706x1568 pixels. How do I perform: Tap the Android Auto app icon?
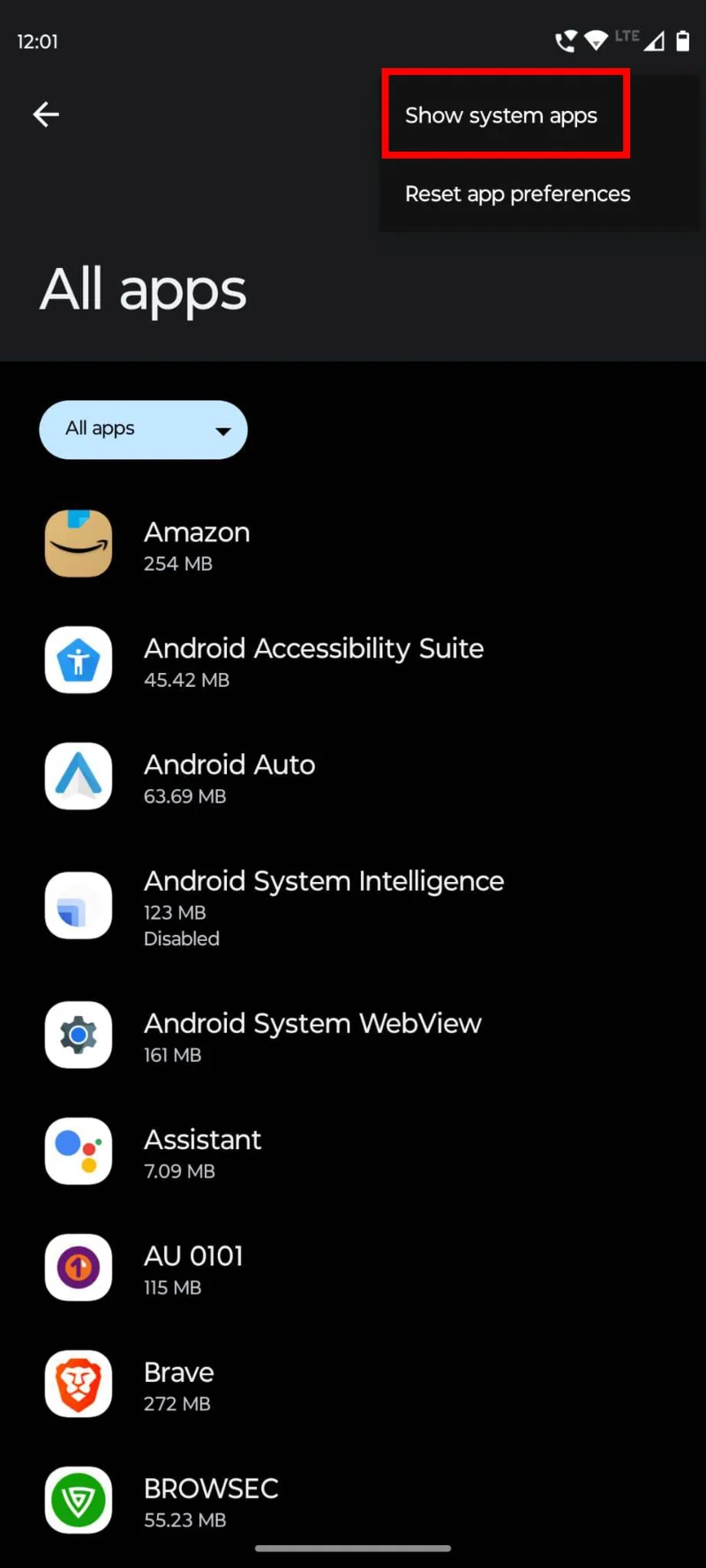(x=79, y=776)
